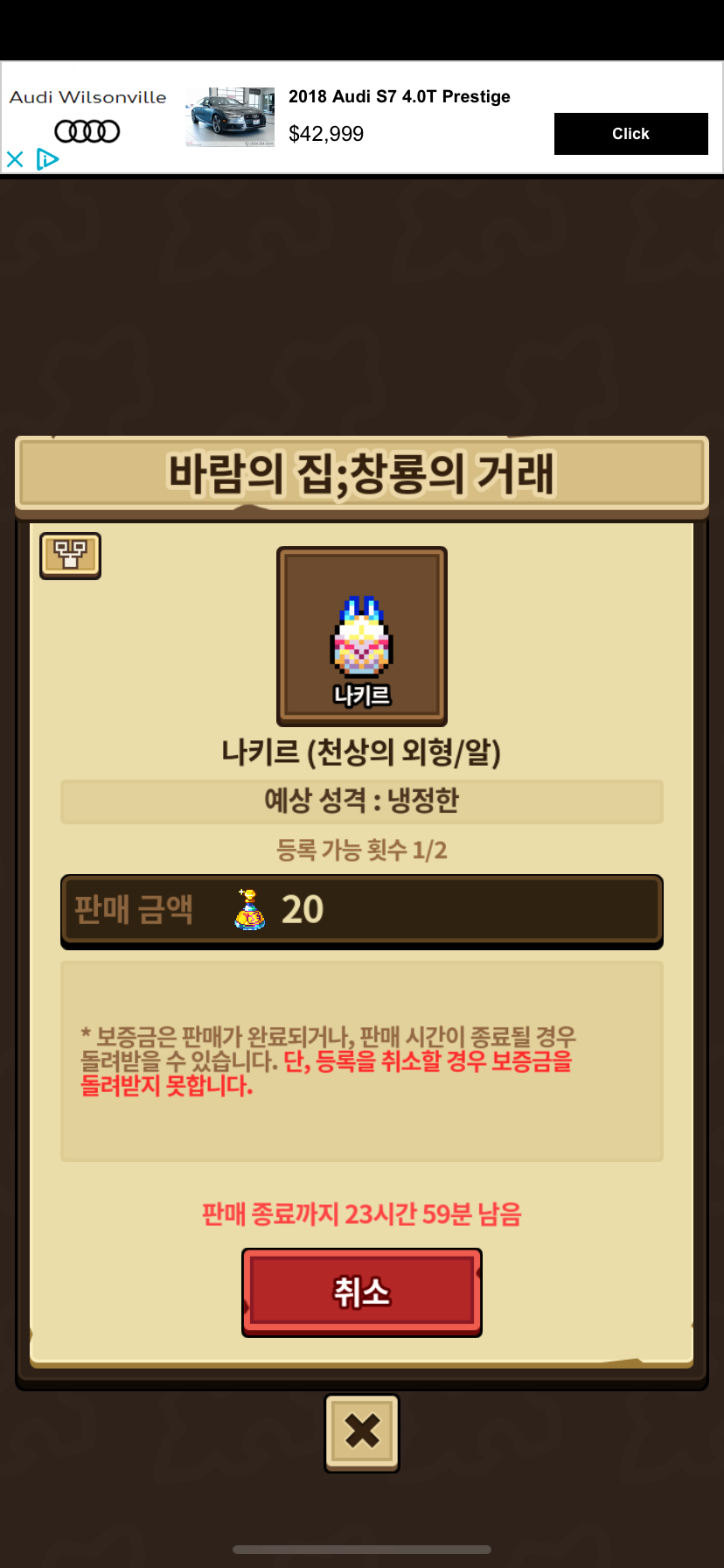Open the Audi S7 ad Click button
The width and height of the screenshot is (724, 1568).
630,134
